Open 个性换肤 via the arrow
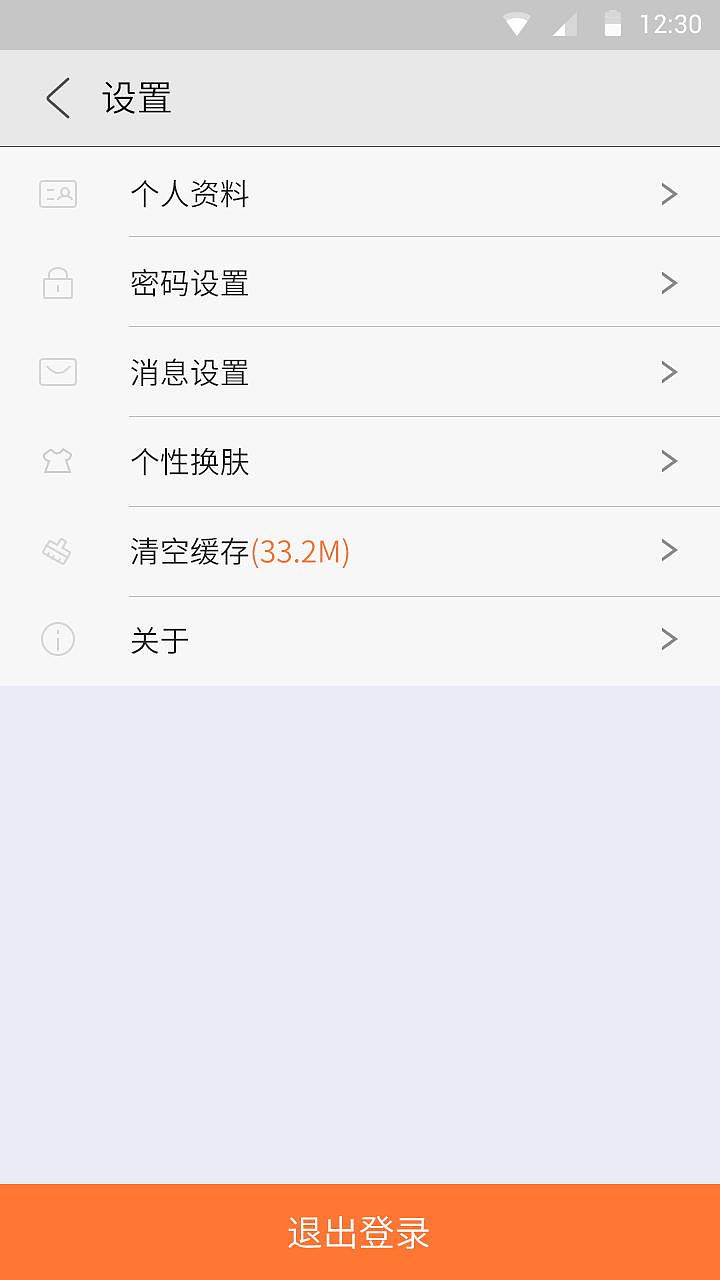 [668, 461]
